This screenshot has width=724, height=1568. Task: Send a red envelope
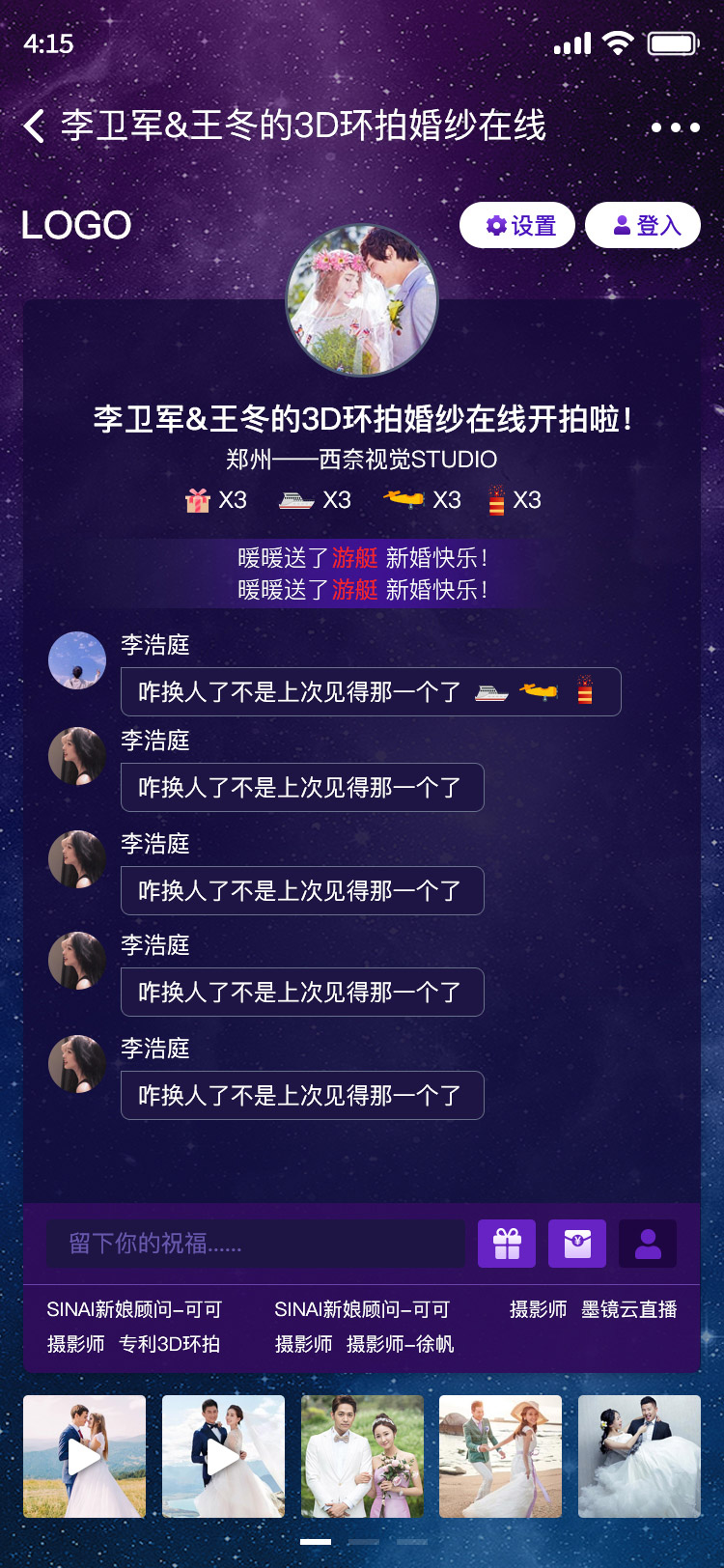pos(577,1244)
